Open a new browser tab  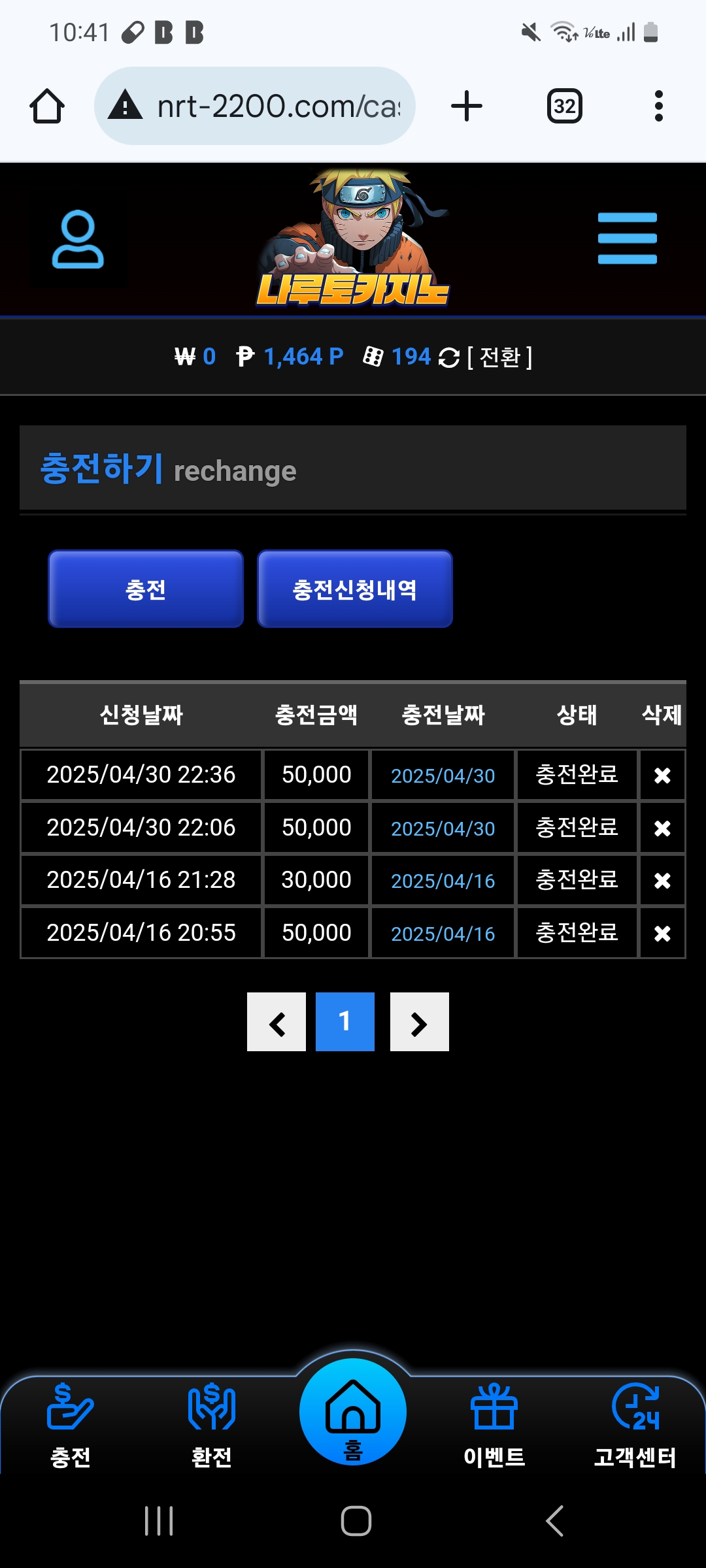coord(467,106)
